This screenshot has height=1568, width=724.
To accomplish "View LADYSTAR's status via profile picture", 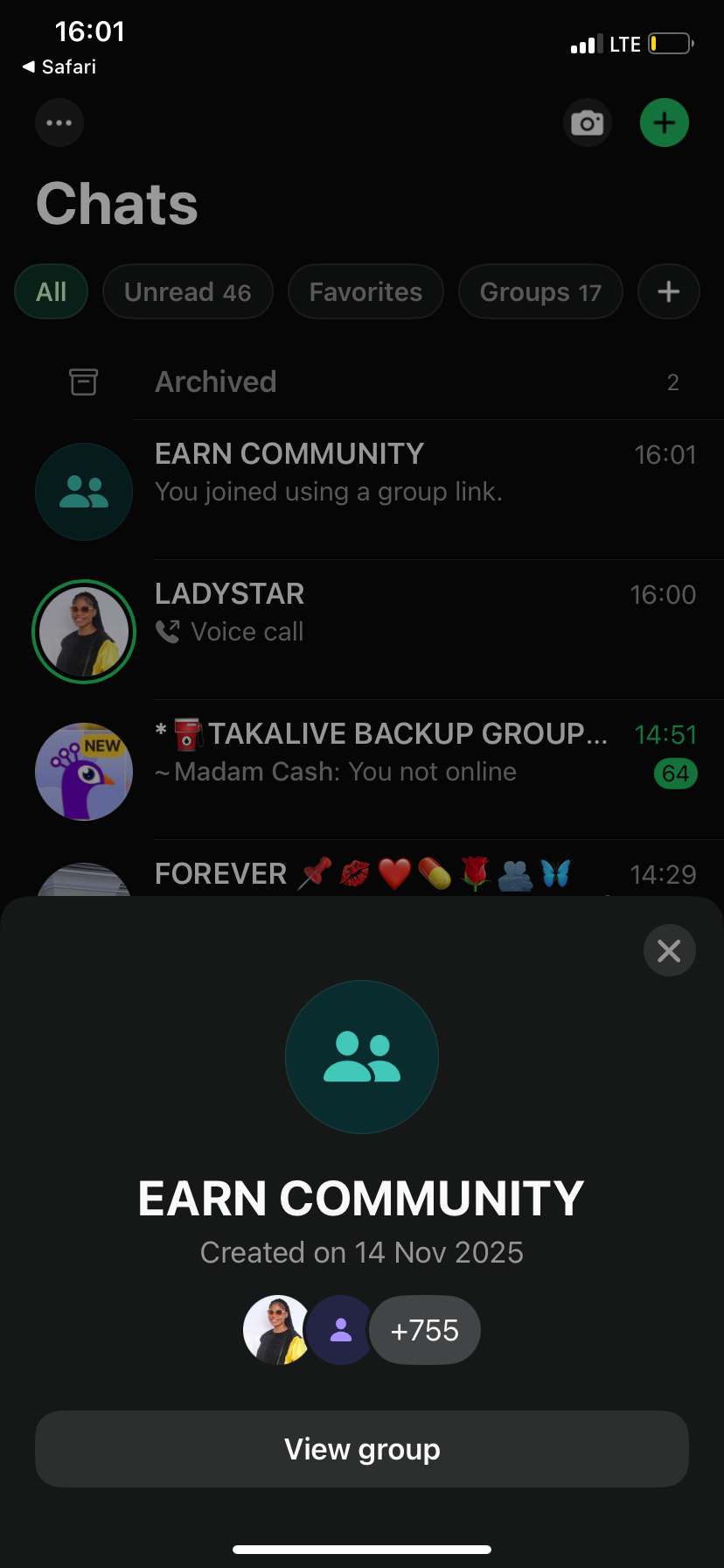I will pos(84,632).
